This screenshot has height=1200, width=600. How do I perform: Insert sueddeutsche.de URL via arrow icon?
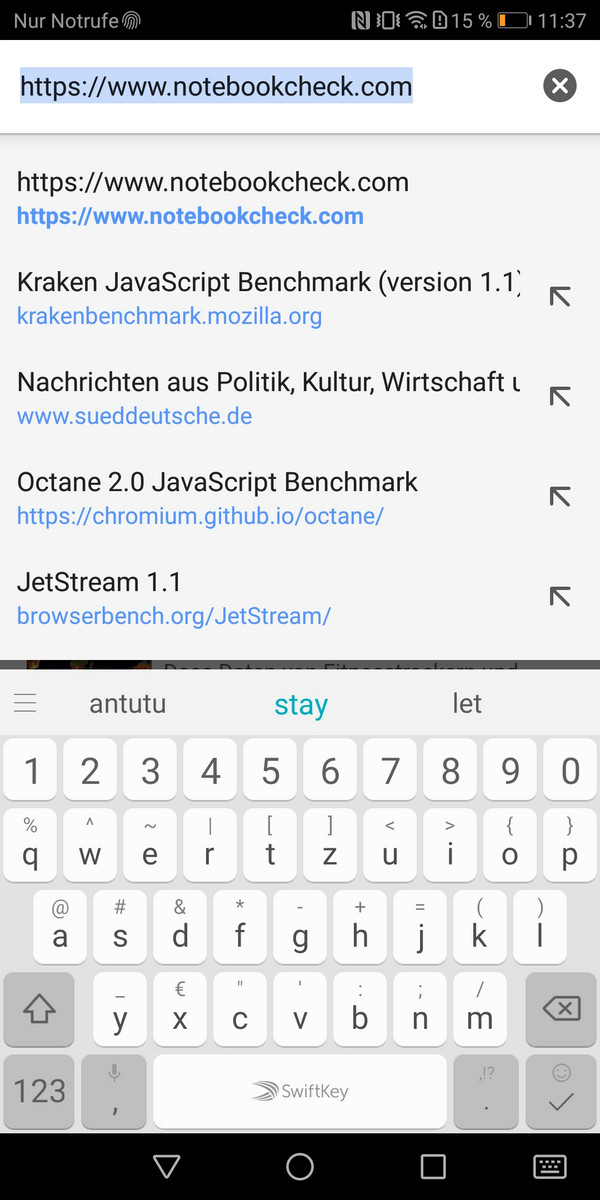pos(560,397)
